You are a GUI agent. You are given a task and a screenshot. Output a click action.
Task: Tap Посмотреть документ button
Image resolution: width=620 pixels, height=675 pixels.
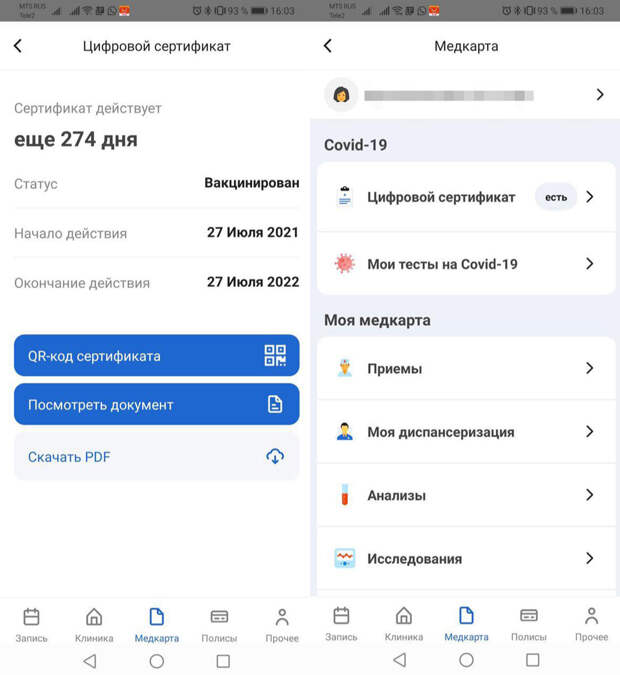[x=156, y=405]
